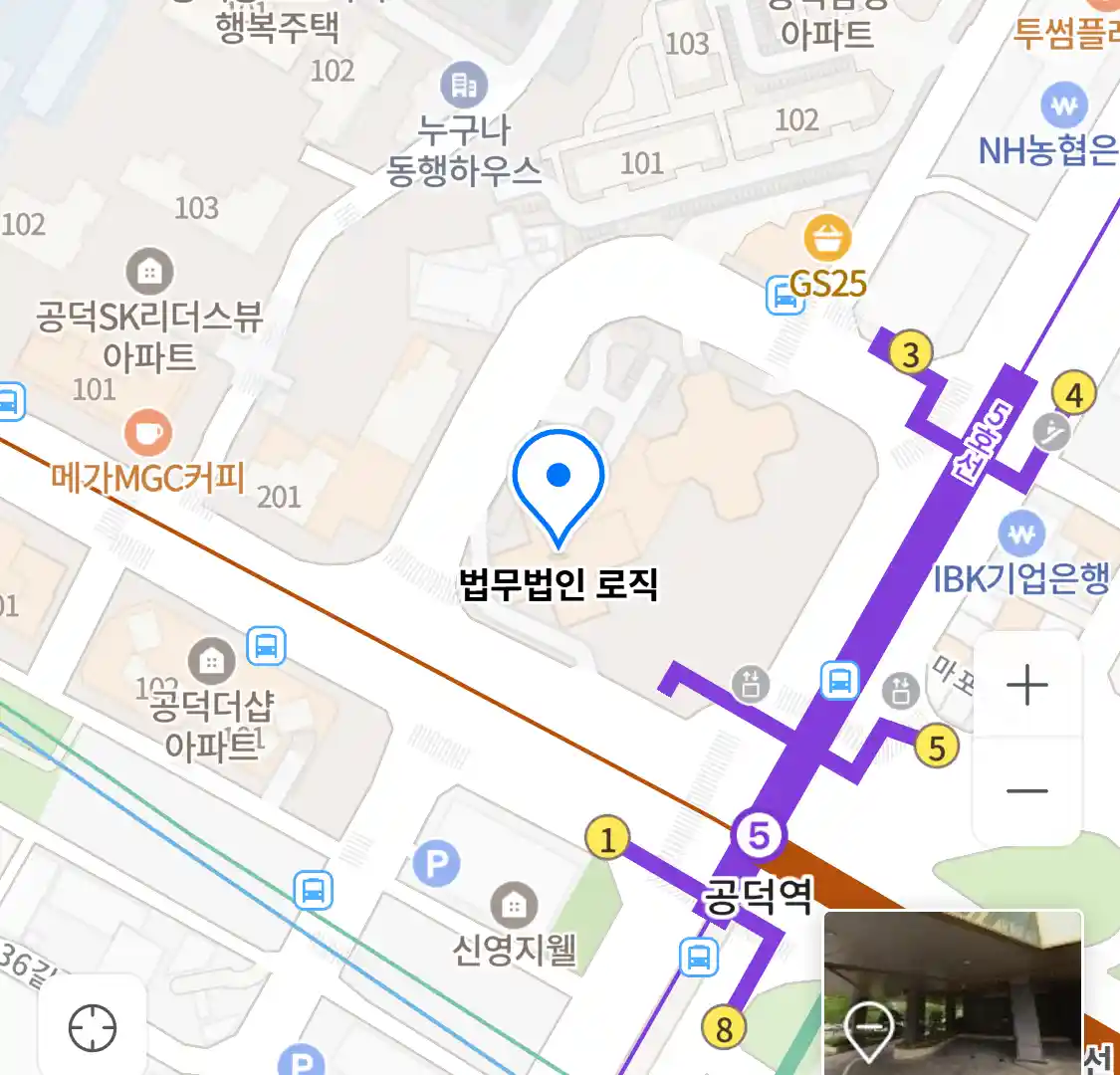
Task: Open the 공덕더샵 아파트 marker
Action: [x=211, y=660]
